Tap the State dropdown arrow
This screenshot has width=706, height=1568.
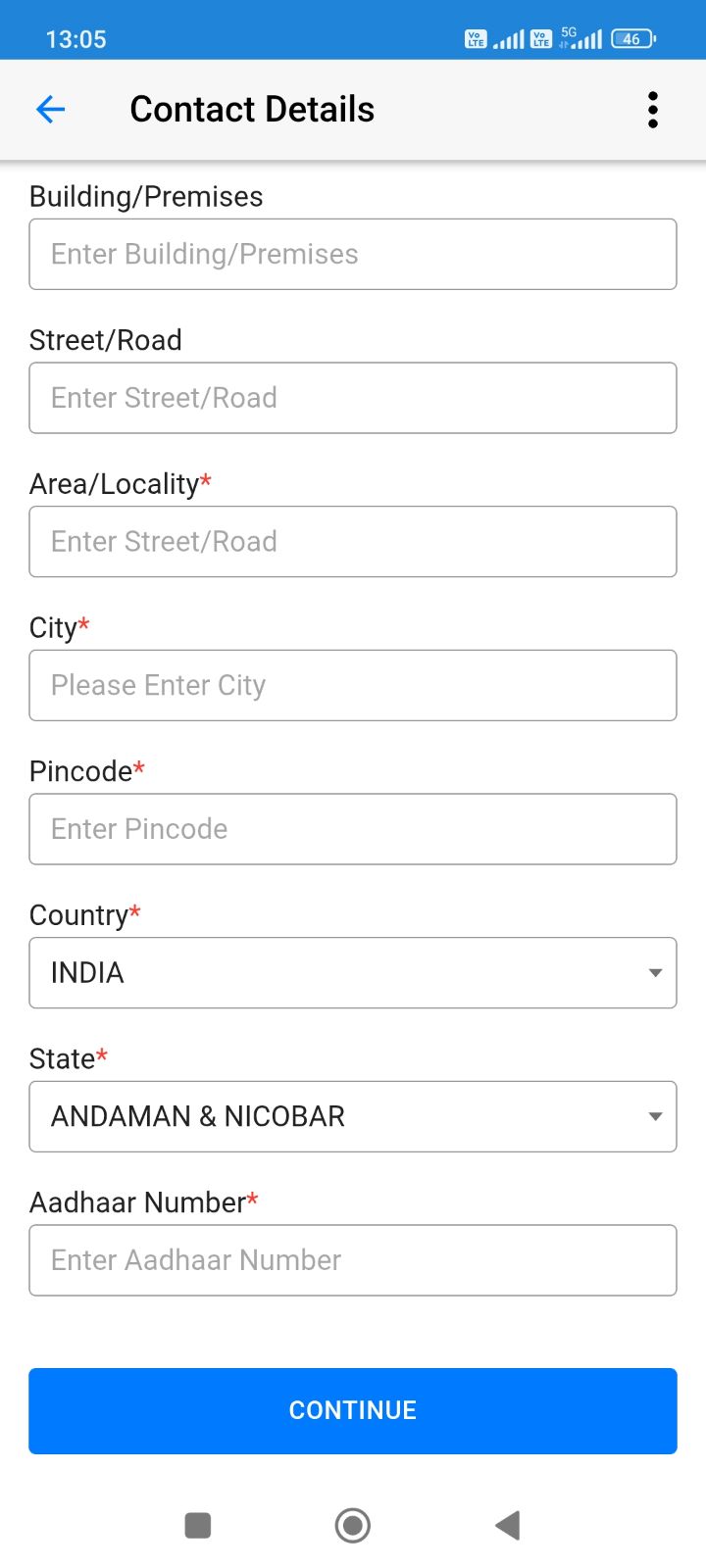tap(655, 1116)
